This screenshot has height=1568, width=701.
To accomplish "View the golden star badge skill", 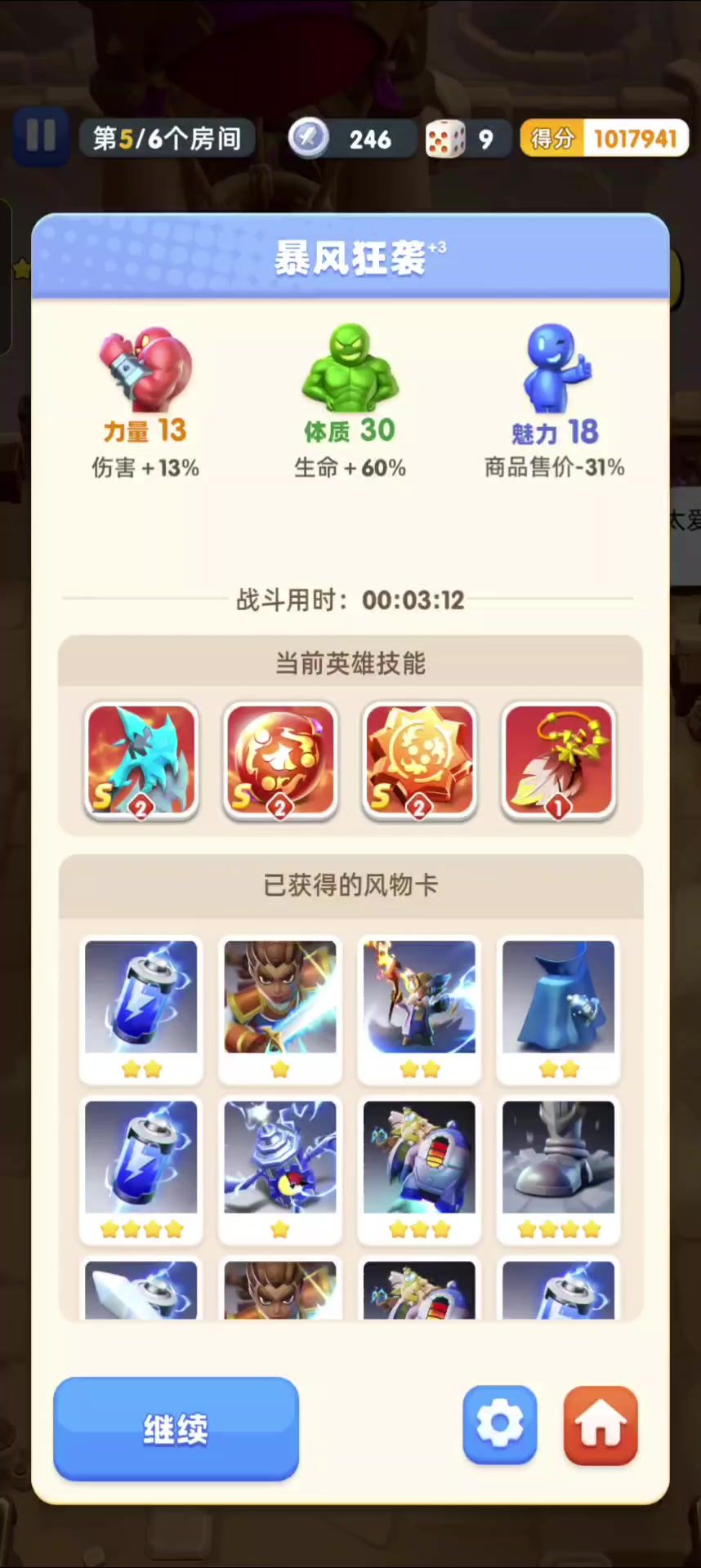I will point(419,761).
